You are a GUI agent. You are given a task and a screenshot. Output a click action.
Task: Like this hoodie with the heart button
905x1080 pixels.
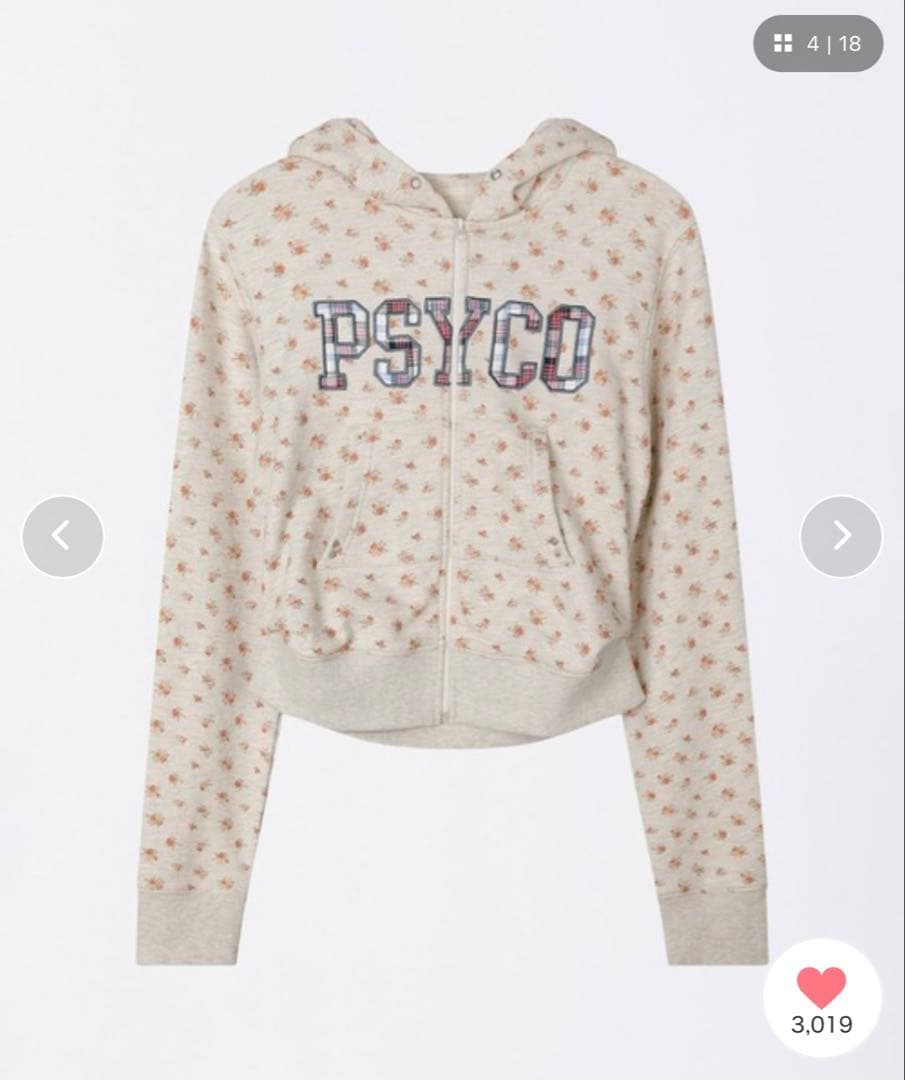[821, 989]
